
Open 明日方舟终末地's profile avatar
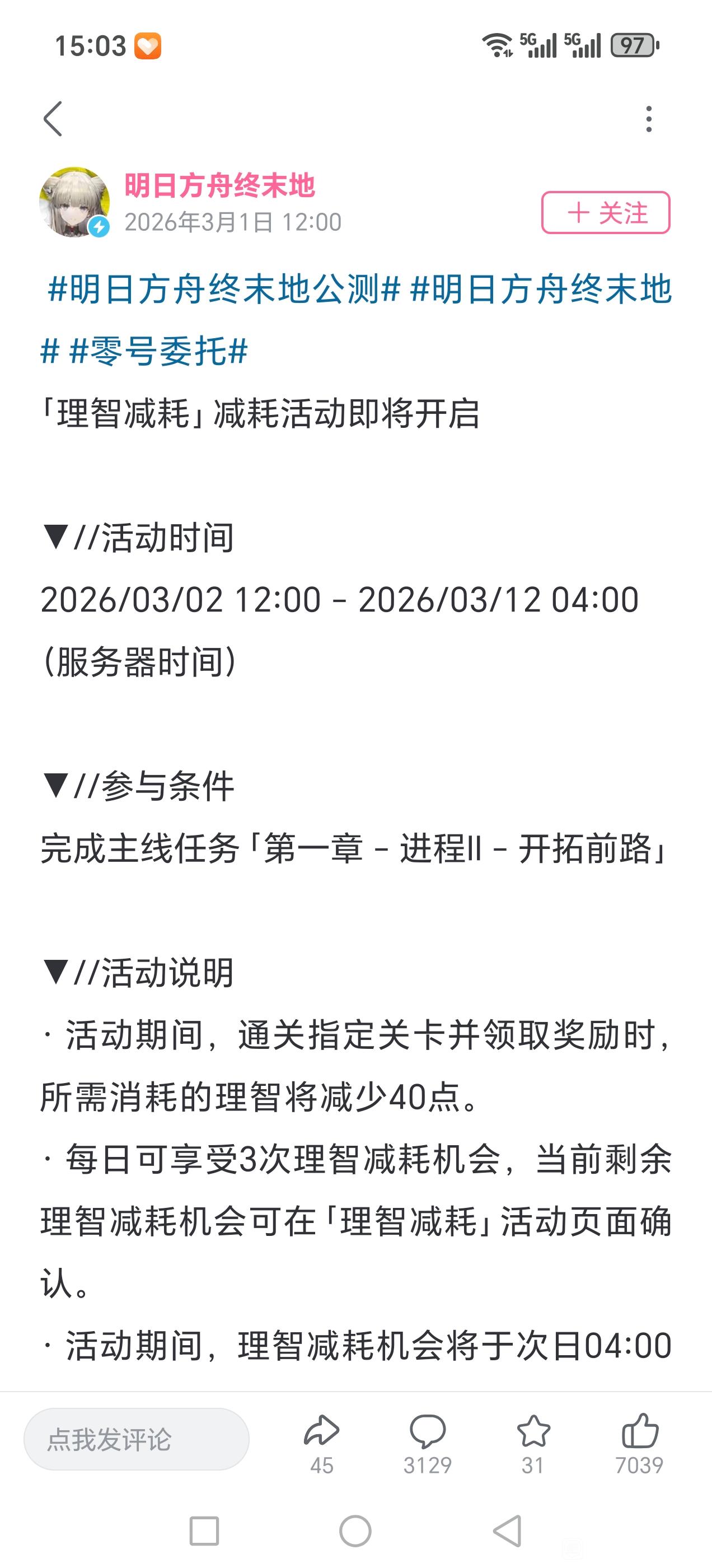coord(74,202)
